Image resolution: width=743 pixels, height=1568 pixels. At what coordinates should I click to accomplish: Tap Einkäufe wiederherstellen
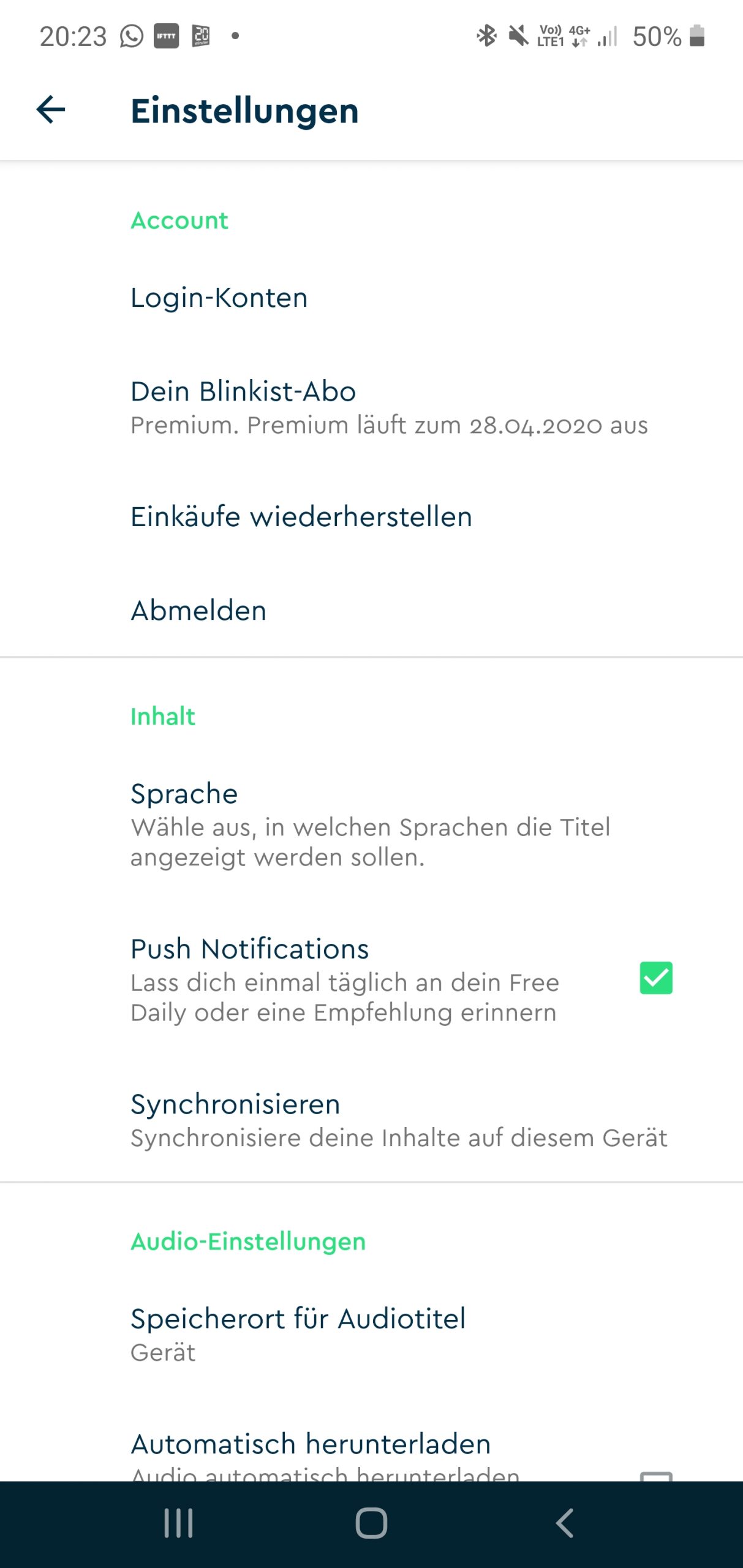click(301, 517)
